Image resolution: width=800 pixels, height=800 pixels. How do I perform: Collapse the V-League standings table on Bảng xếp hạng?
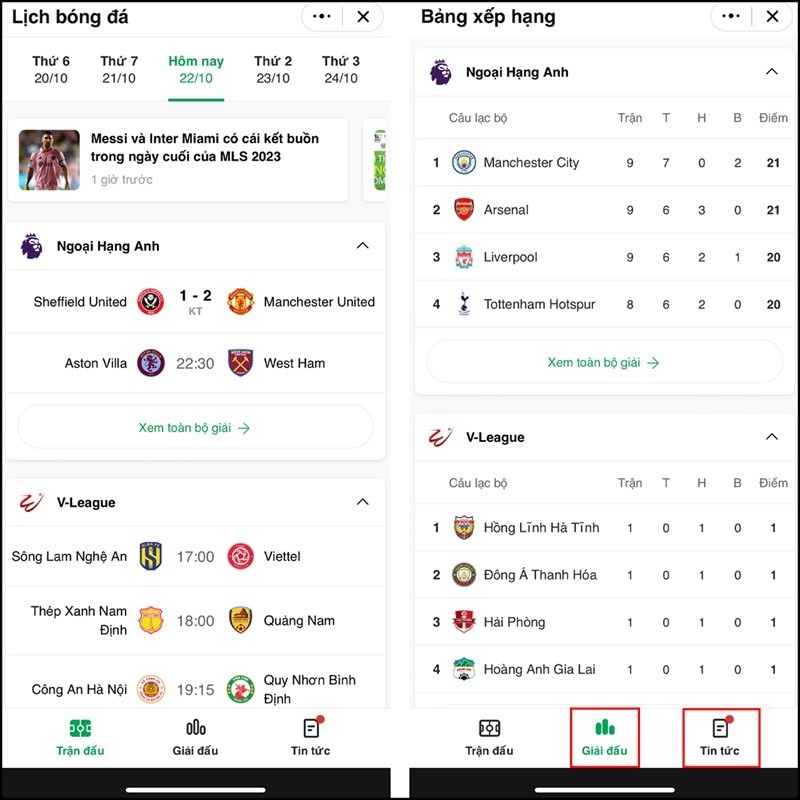point(771,437)
